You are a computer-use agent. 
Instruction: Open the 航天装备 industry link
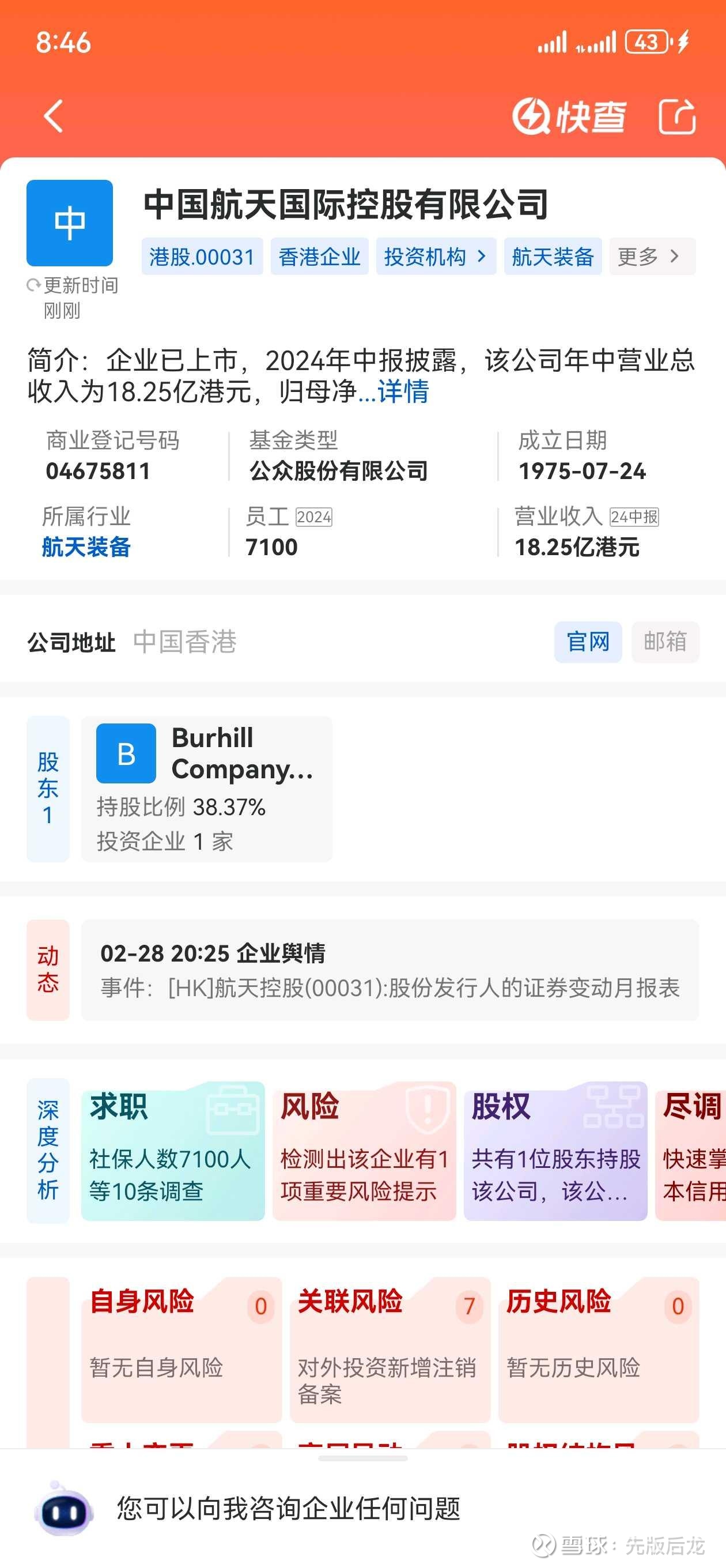85,547
